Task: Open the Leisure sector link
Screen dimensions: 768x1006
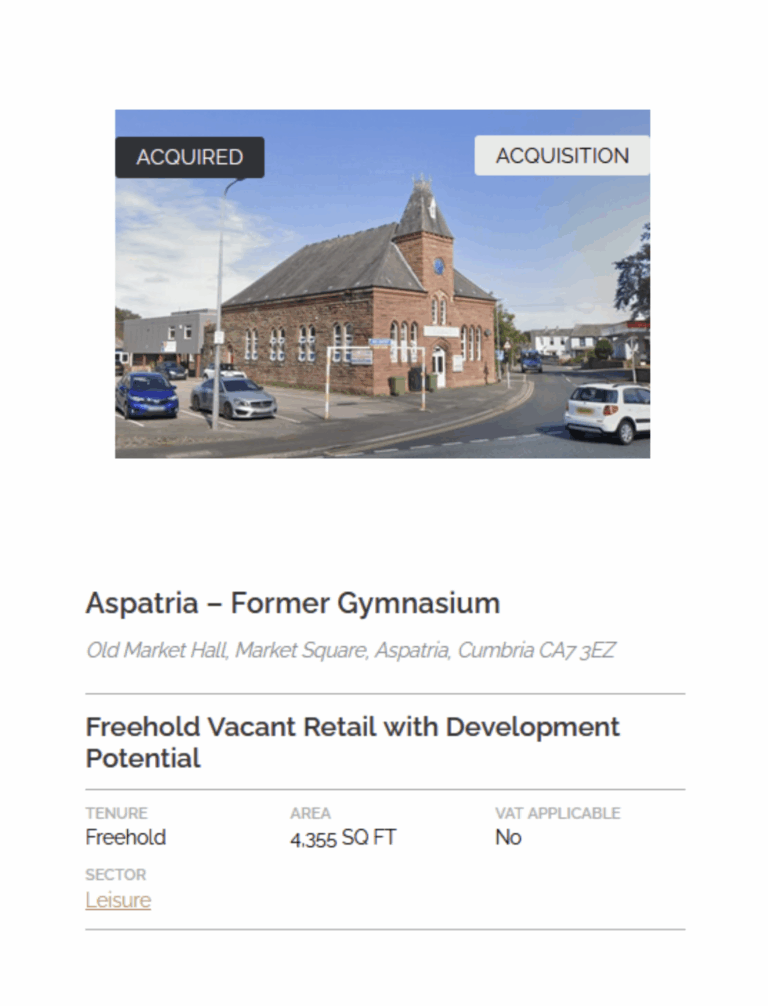Action: [x=118, y=900]
